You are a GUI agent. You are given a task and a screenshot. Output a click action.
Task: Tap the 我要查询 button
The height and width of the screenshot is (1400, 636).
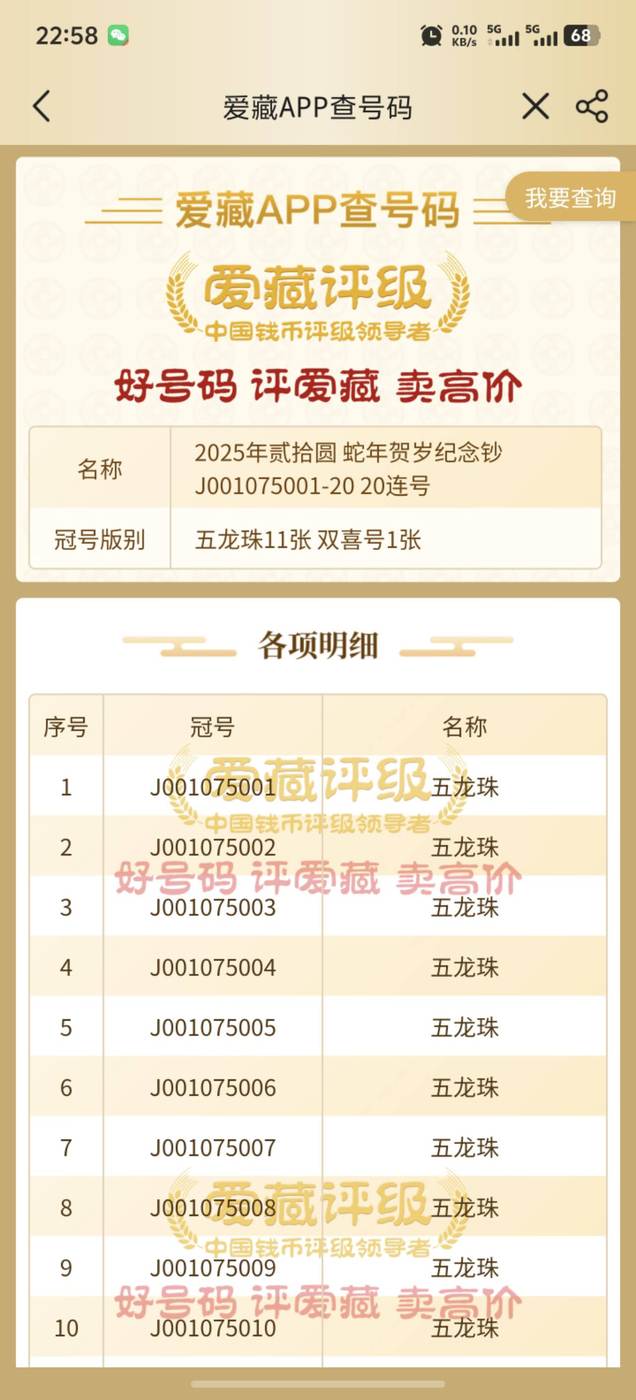coord(571,198)
